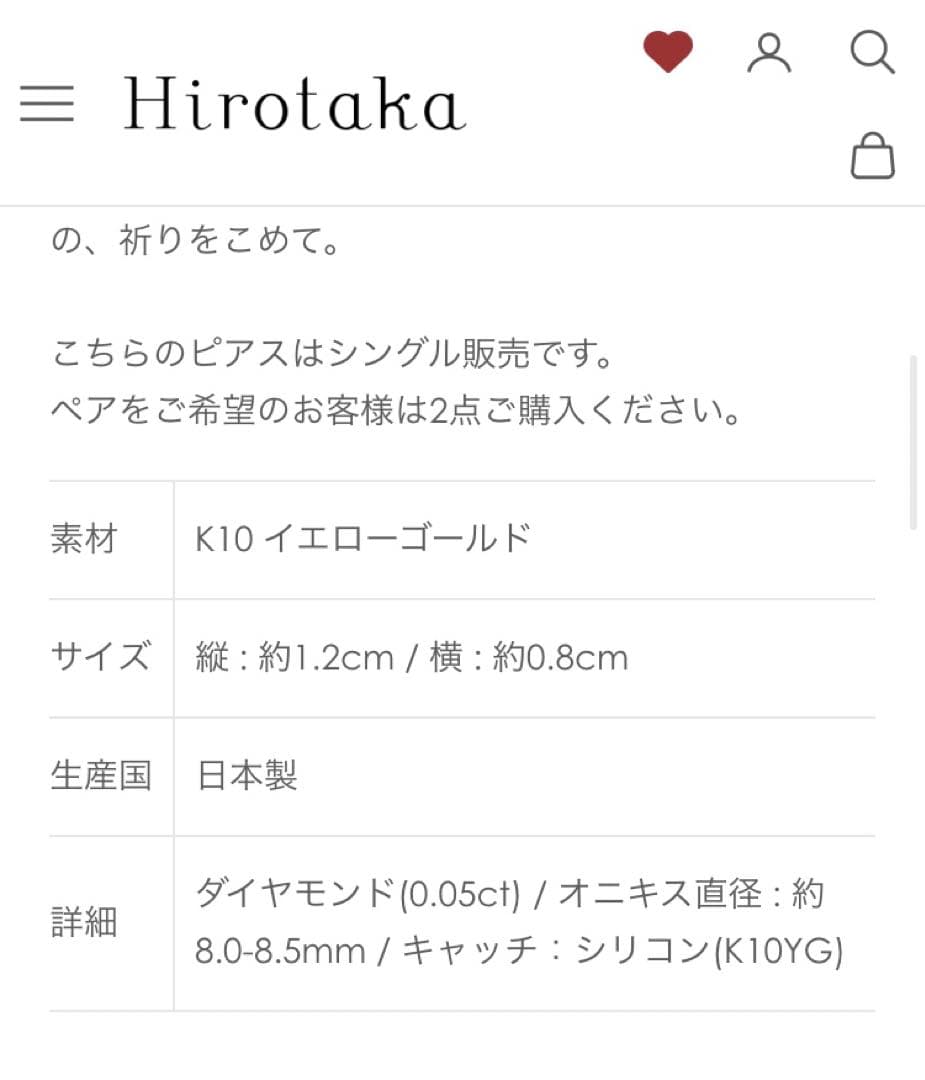
Task: Open the cart via the bag icon
Action: click(870, 157)
